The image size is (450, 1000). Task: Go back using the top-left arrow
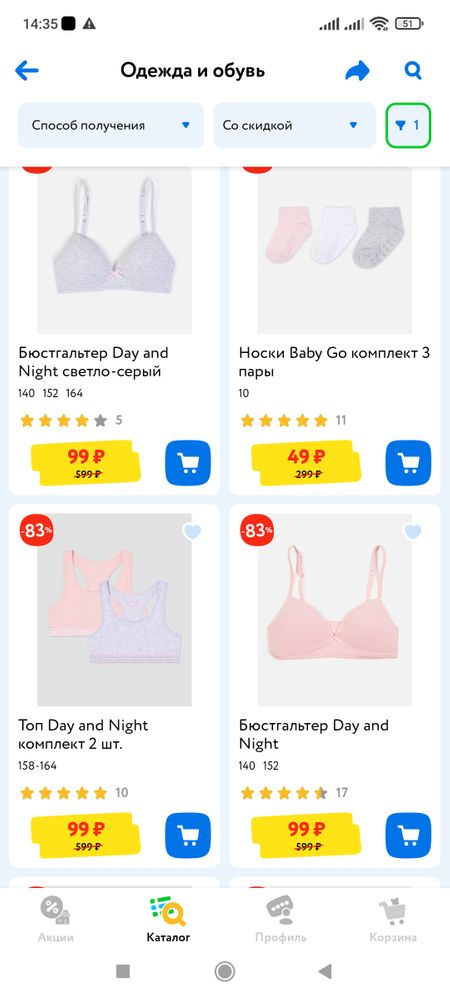[x=27, y=71]
